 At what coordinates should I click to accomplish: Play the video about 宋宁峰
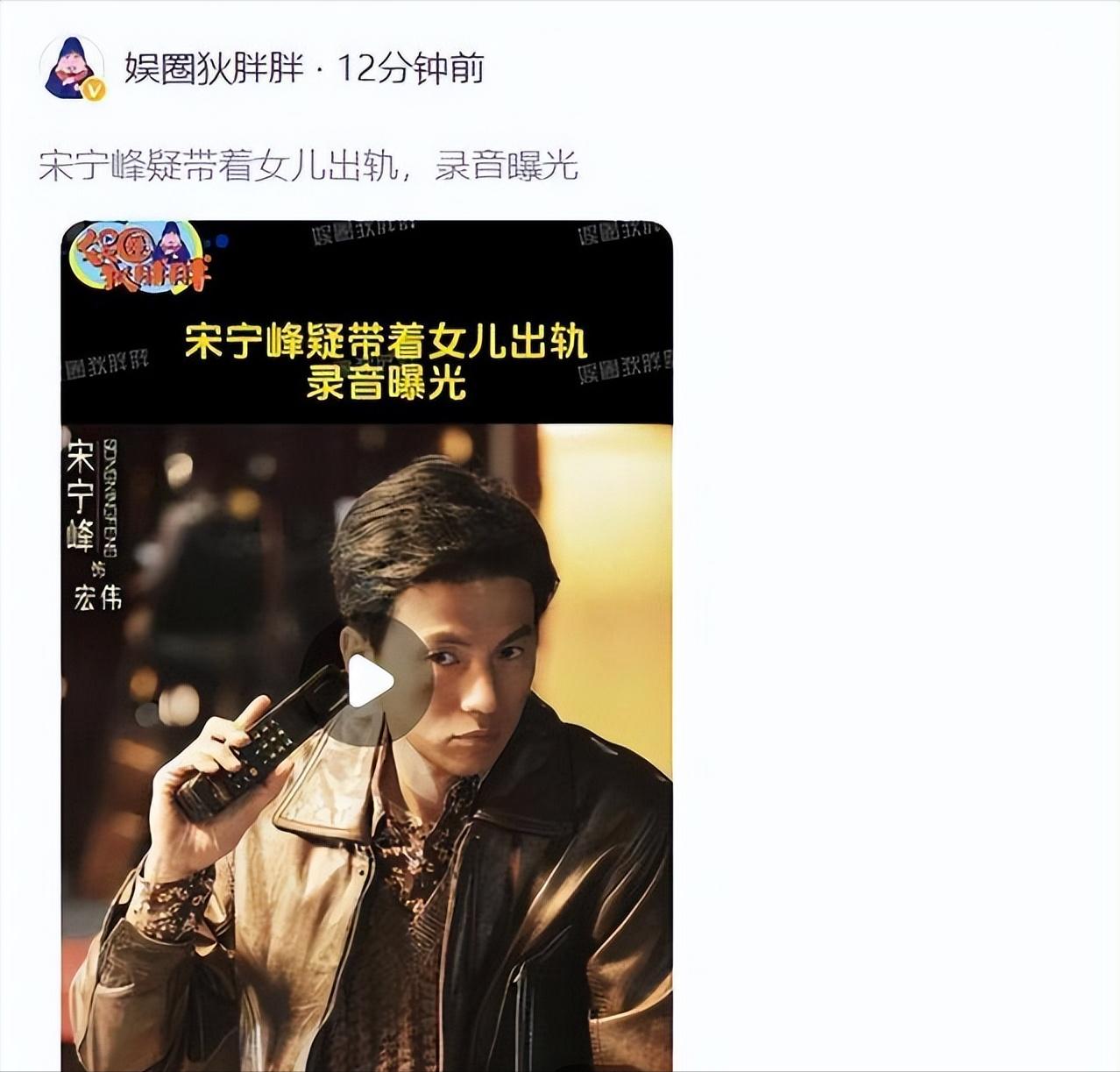point(370,682)
